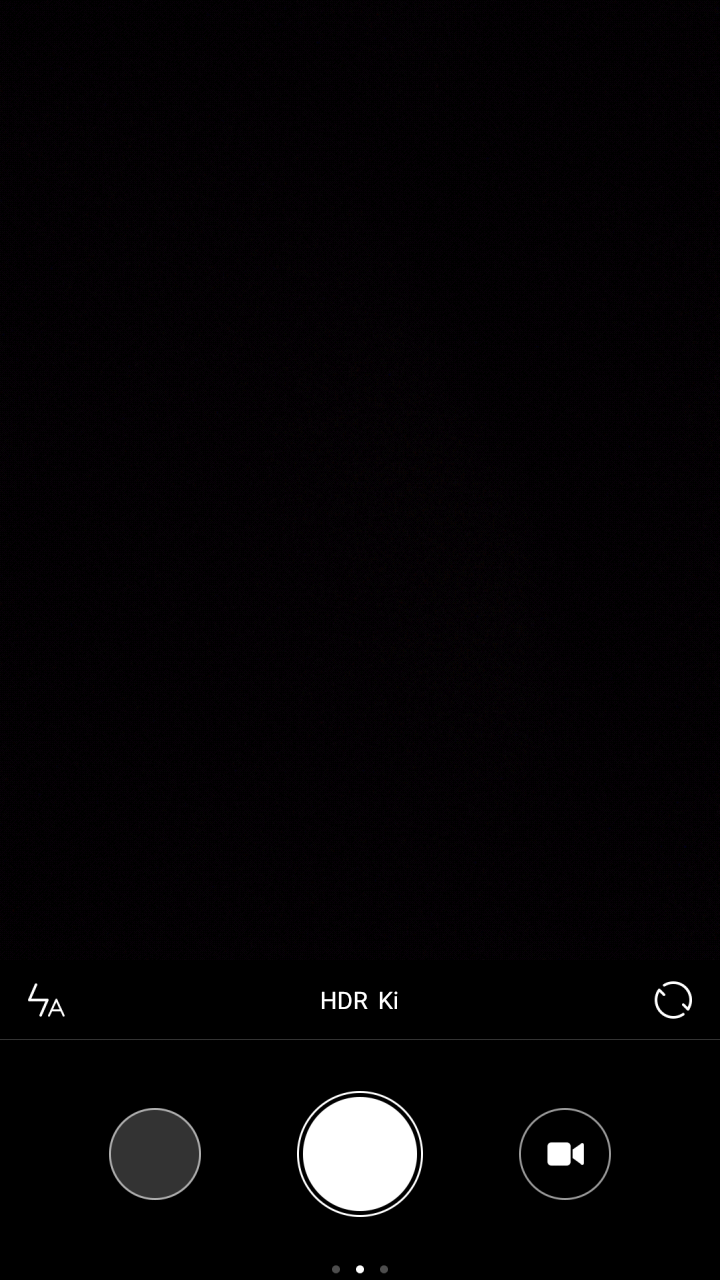Switch to video recording mode
This screenshot has height=1280, width=720.
click(565, 1154)
